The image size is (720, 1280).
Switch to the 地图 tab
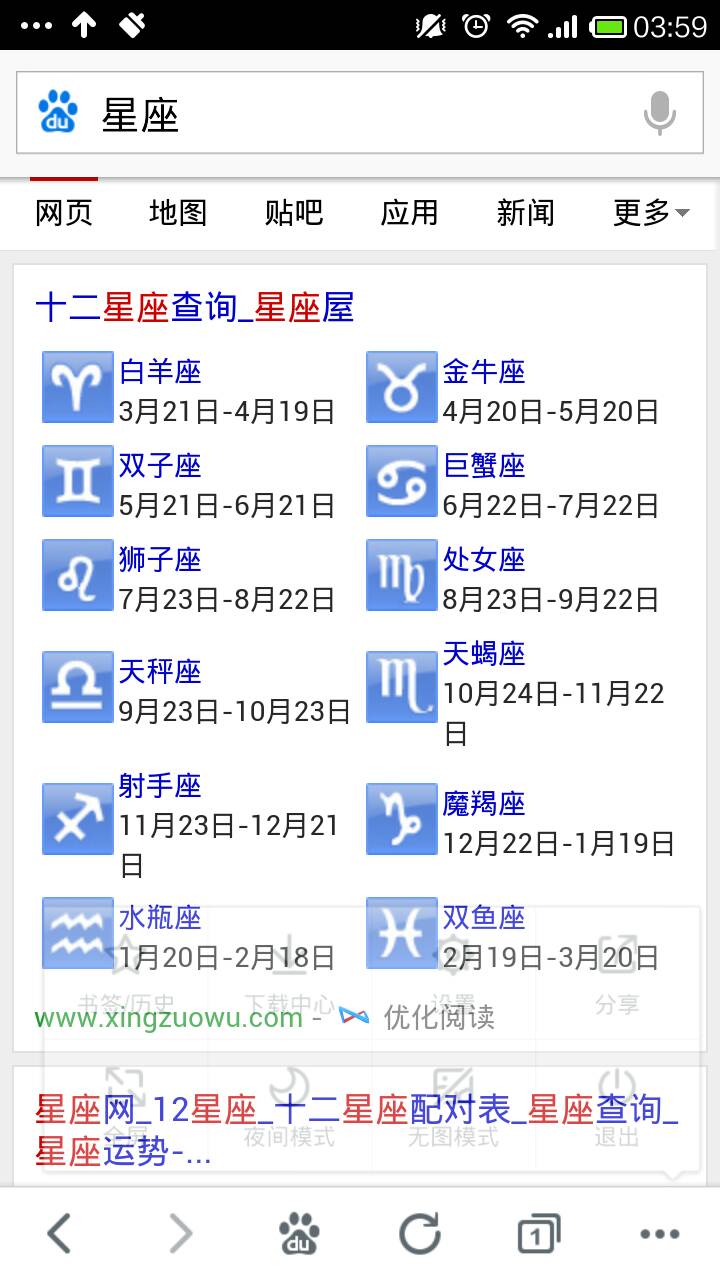176,213
